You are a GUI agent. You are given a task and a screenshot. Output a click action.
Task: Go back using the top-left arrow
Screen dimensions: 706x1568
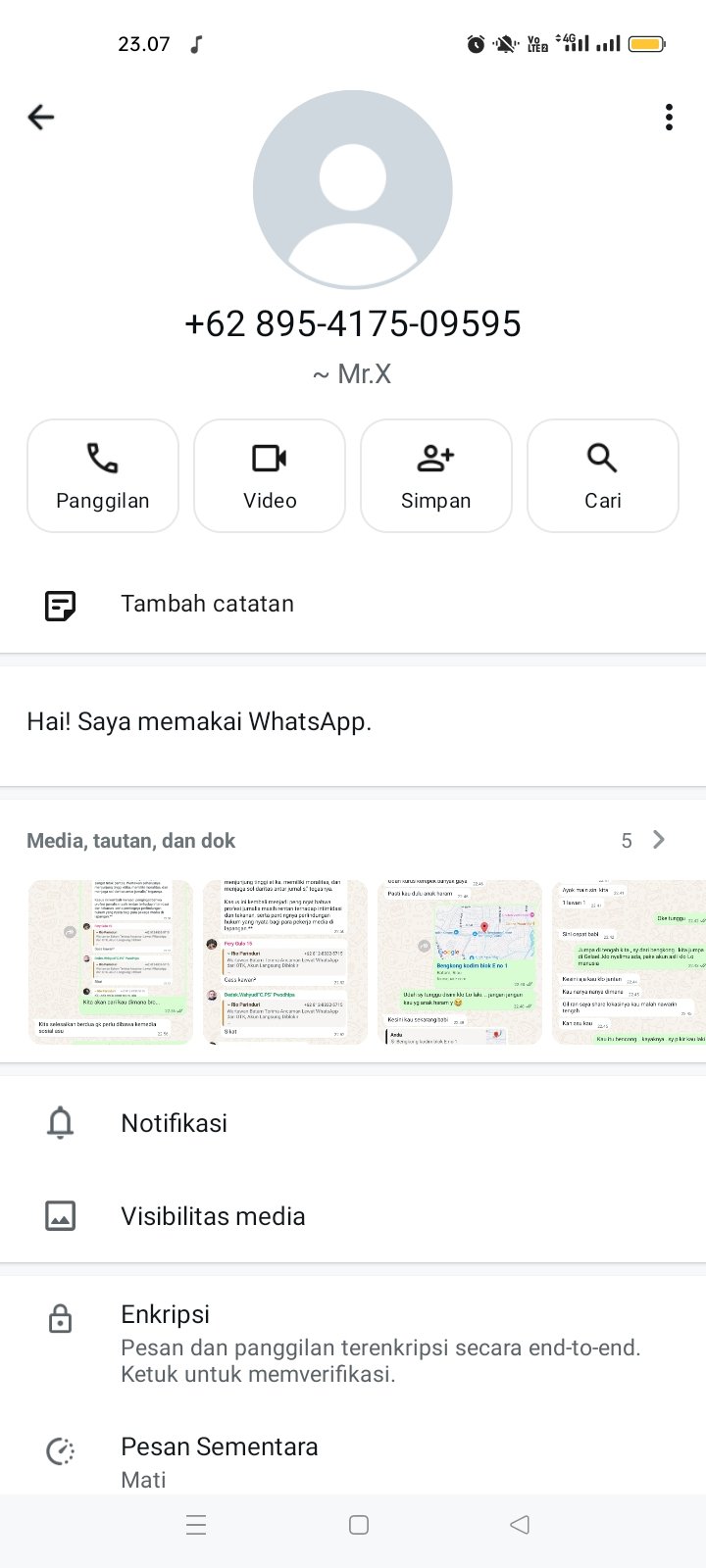pos(40,118)
